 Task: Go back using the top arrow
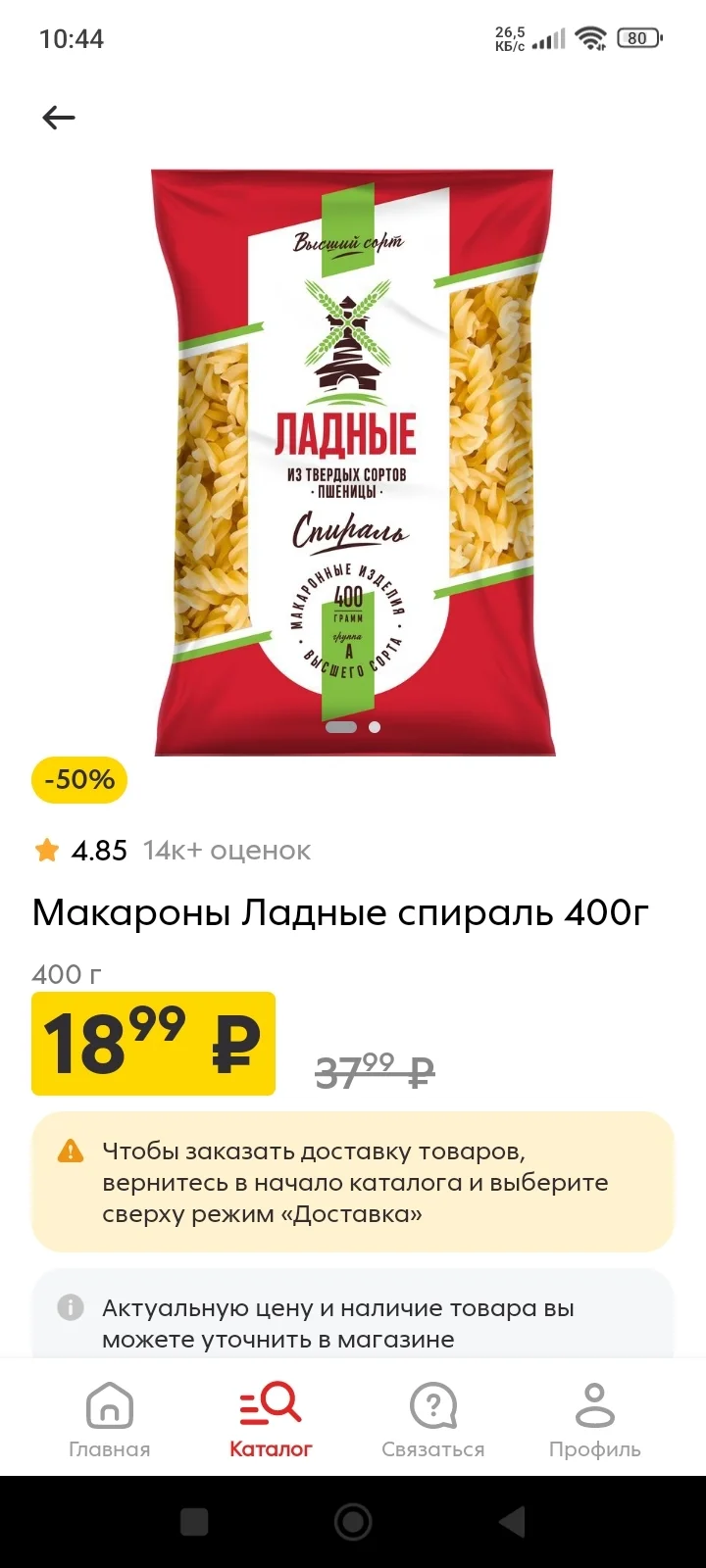click(59, 118)
